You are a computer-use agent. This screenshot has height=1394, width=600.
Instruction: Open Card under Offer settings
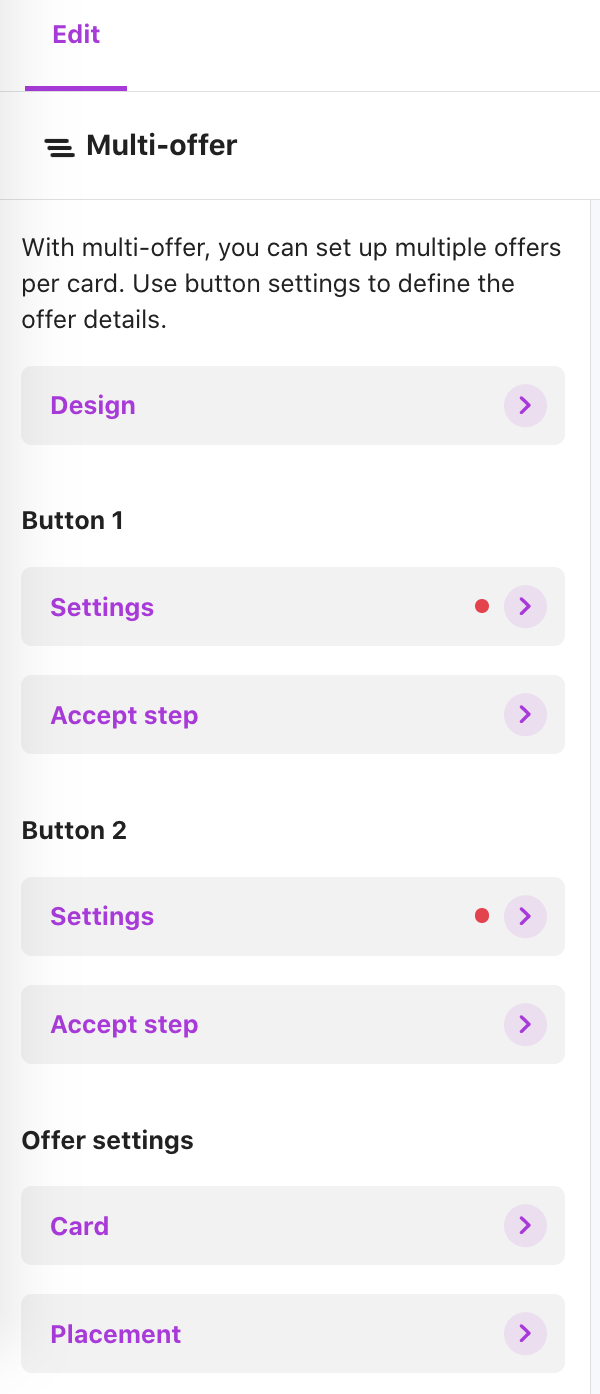coord(292,1226)
